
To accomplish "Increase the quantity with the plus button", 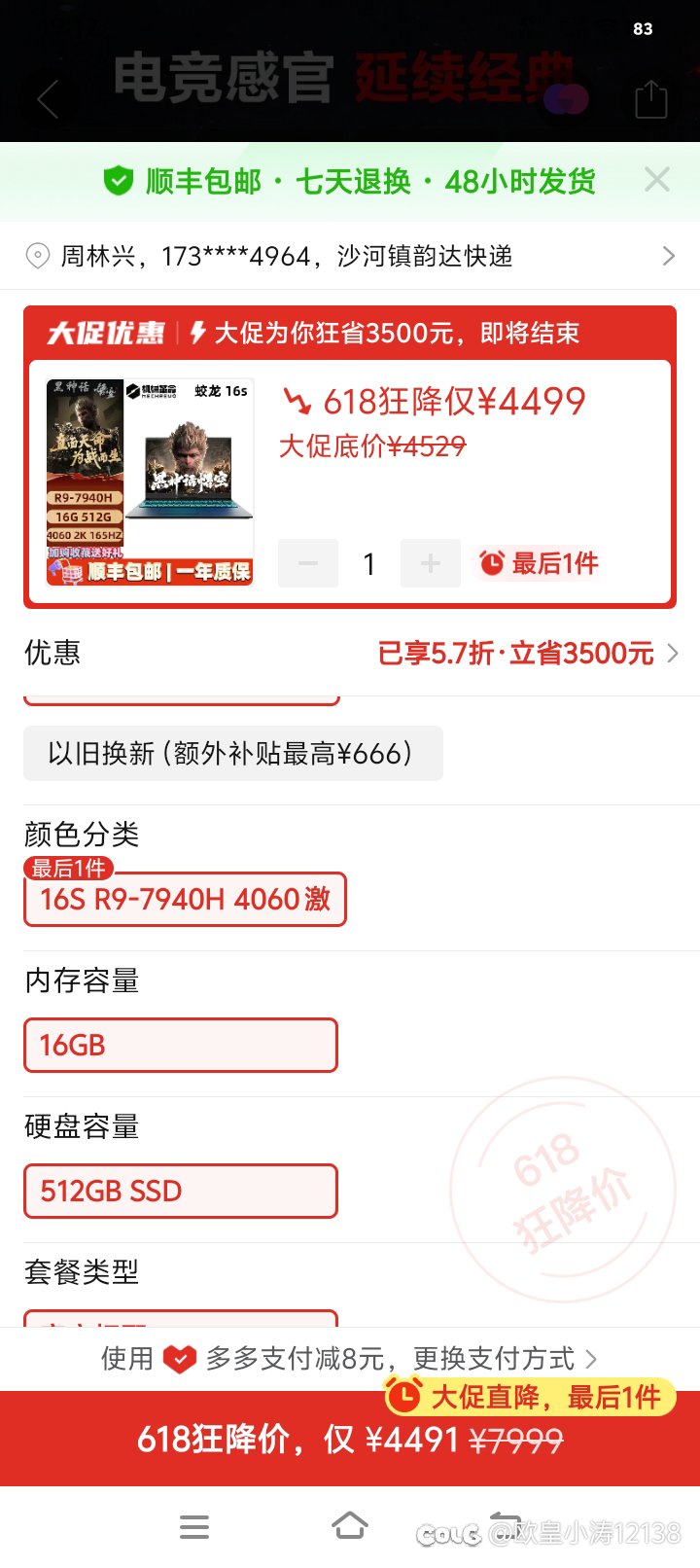I will click(431, 563).
